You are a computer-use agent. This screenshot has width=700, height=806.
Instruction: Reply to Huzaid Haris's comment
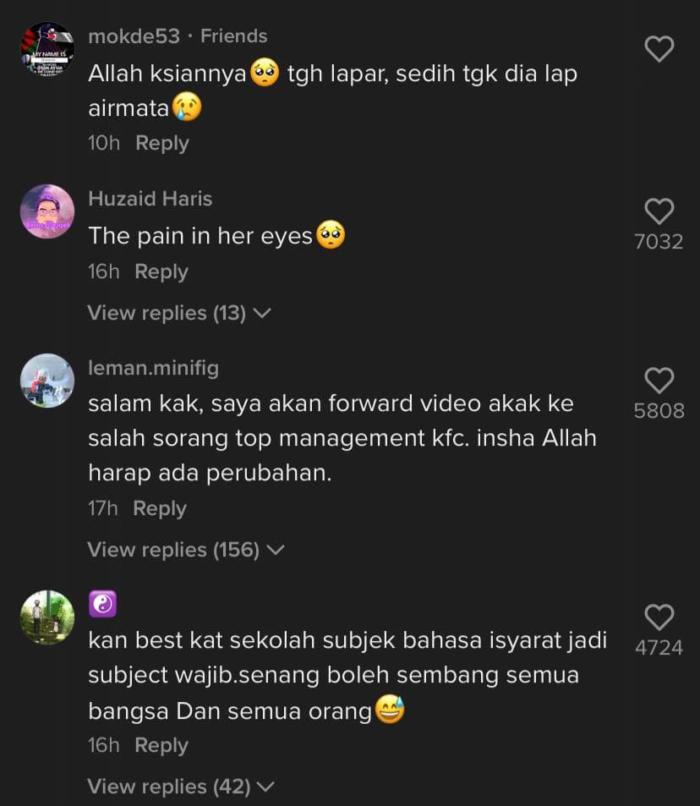coord(161,271)
